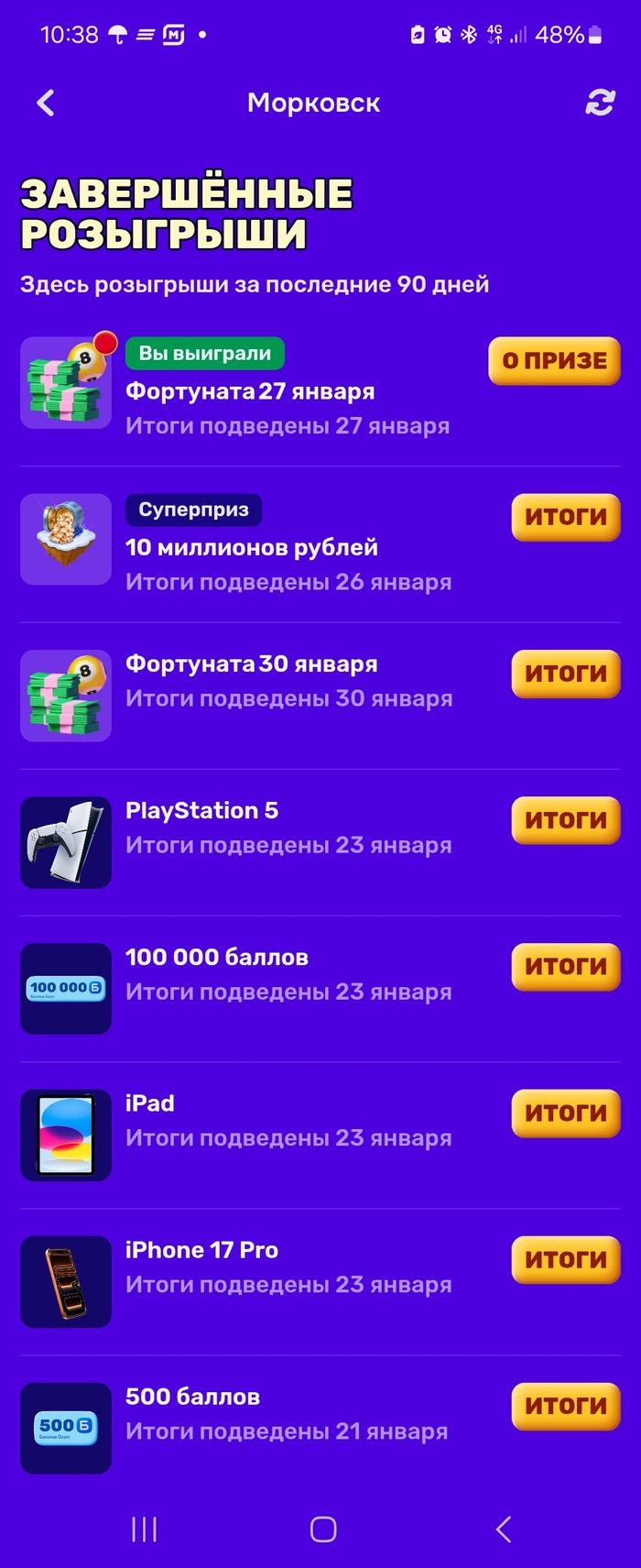Tap «Итоги» next to iPhone 17 Pro
The width and height of the screenshot is (641, 1568).
(565, 1259)
